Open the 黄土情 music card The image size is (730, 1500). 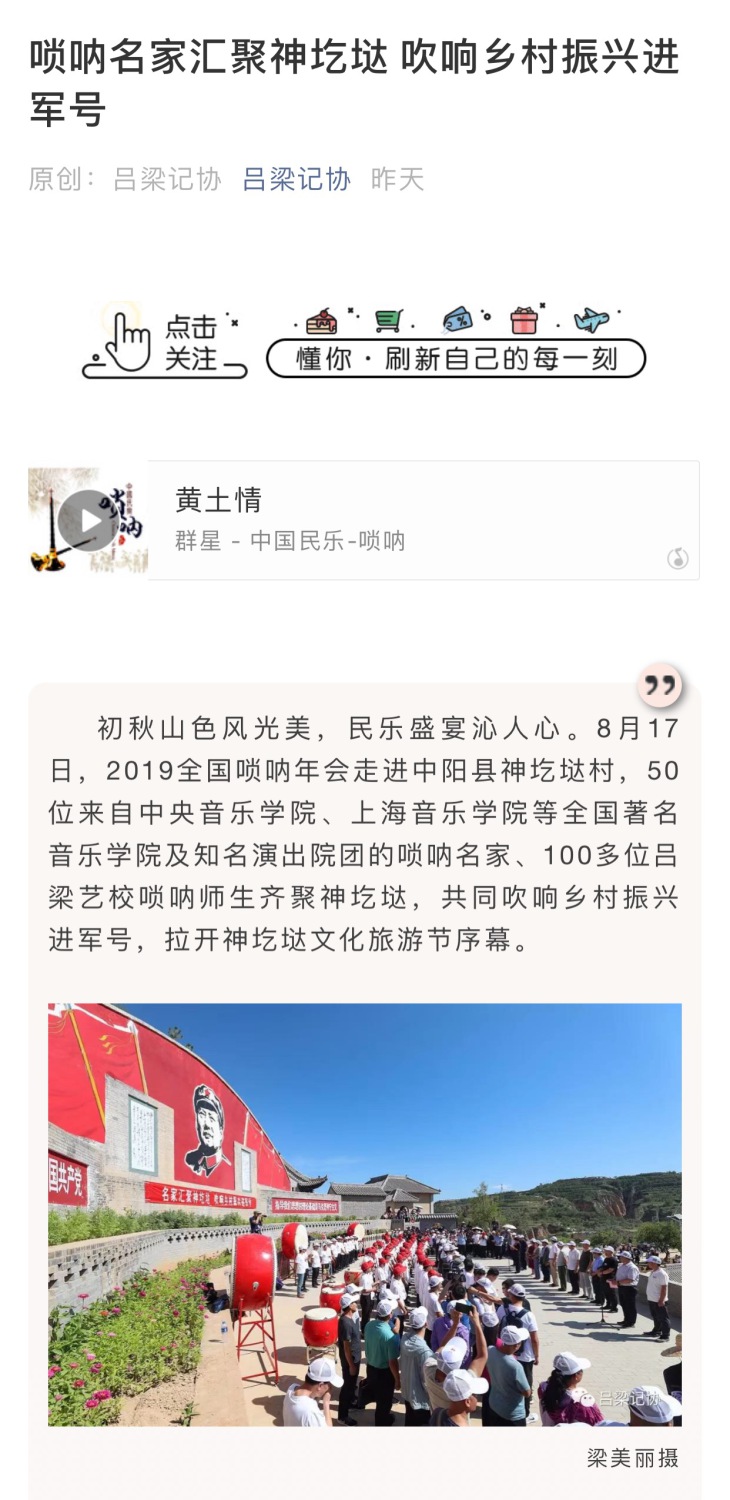(x=420, y=520)
